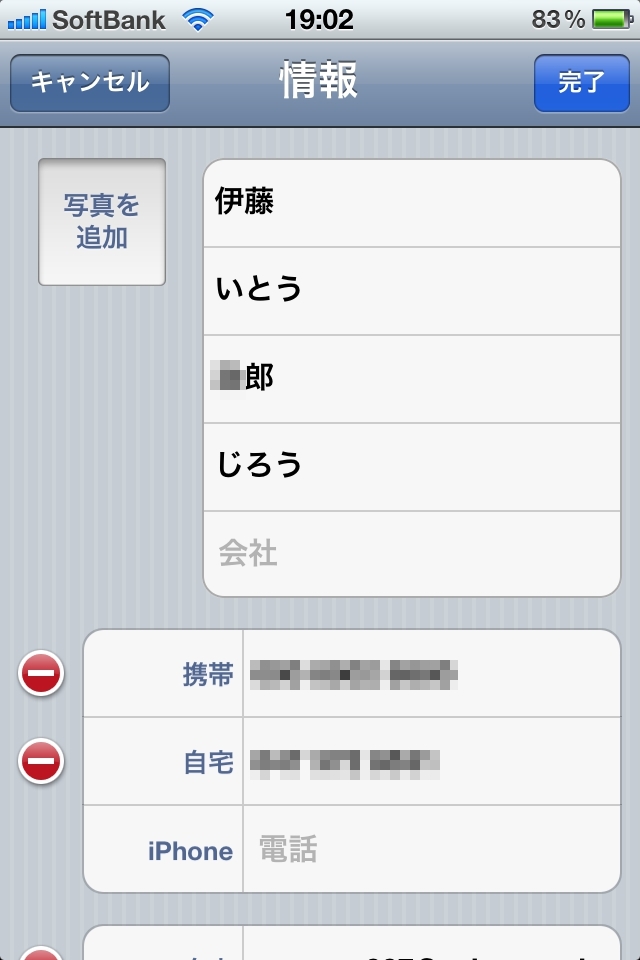
Task: Tap キャンセル to discard contact edits
Action: click(90, 82)
